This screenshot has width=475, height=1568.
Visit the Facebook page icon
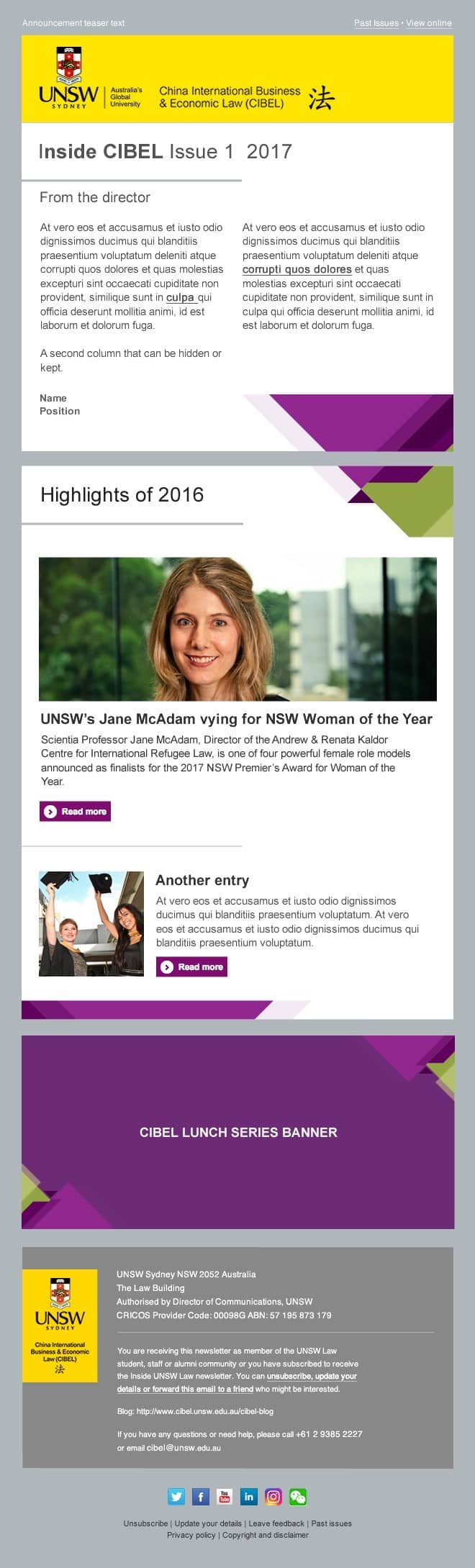(201, 1497)
